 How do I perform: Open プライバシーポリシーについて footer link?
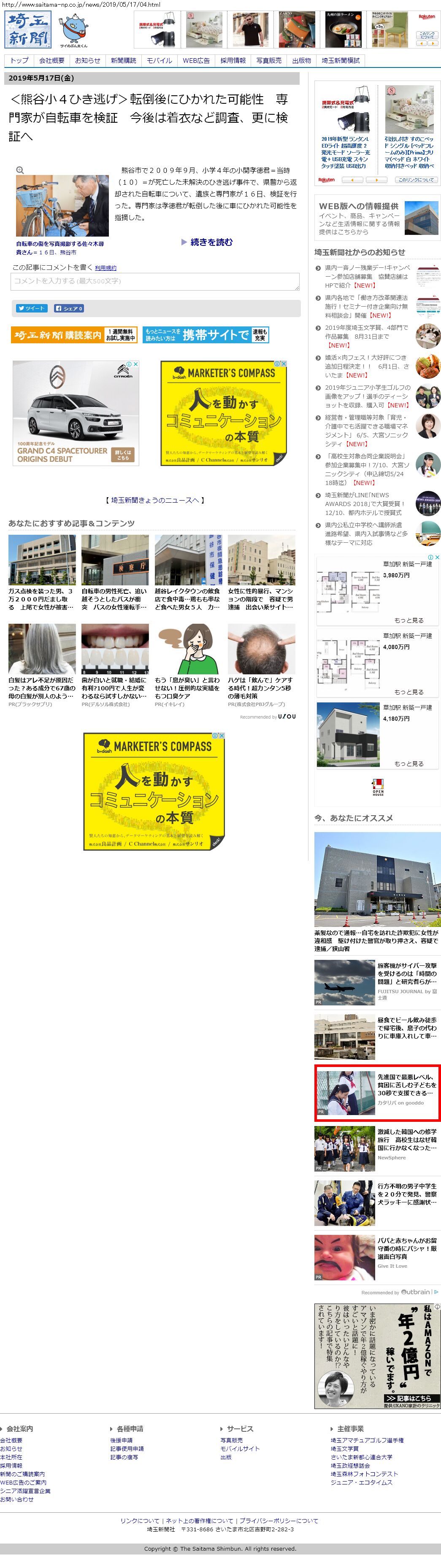(279, 1520)
